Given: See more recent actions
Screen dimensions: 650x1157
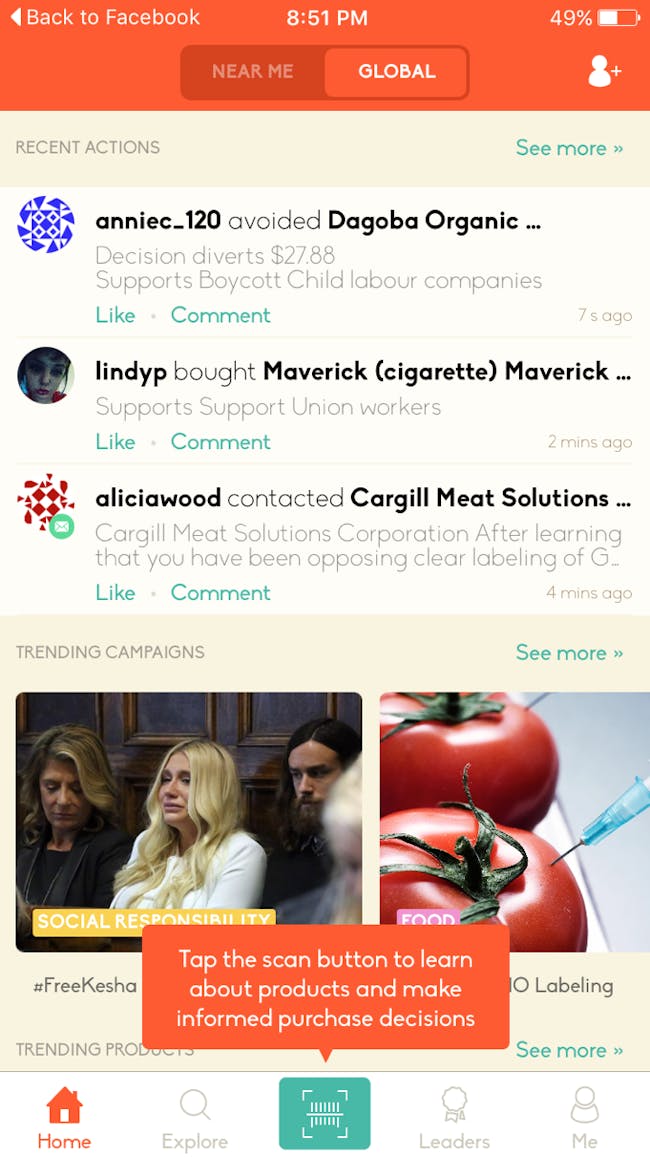Looking at the screenshot, I should click(569, 148).
